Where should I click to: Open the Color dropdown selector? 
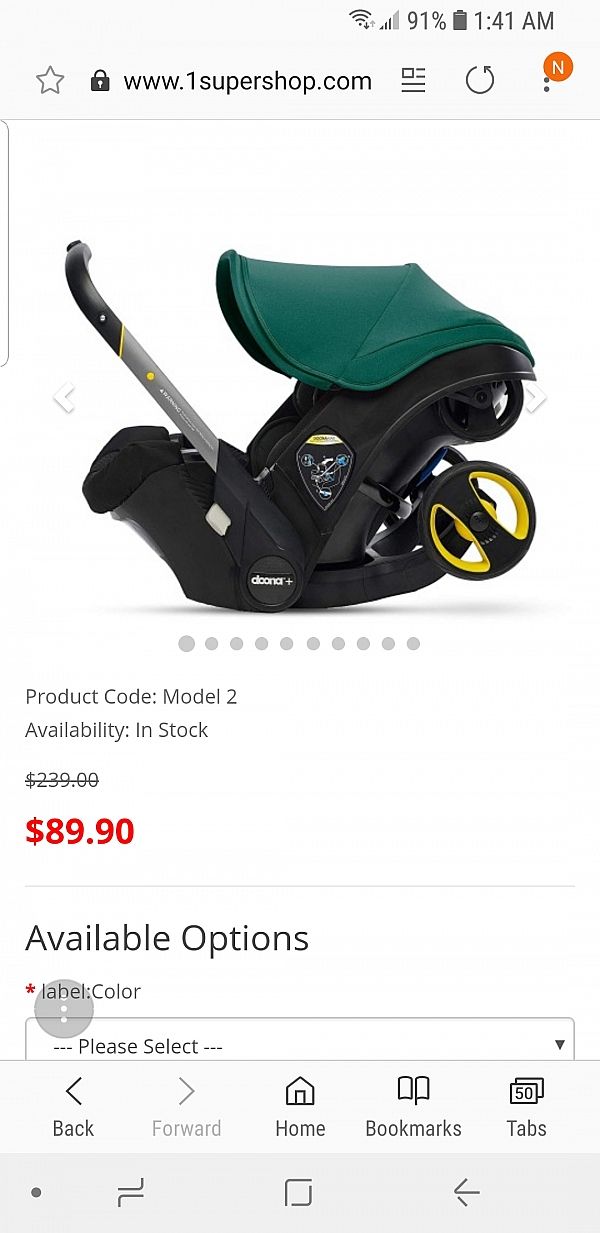300,1044
